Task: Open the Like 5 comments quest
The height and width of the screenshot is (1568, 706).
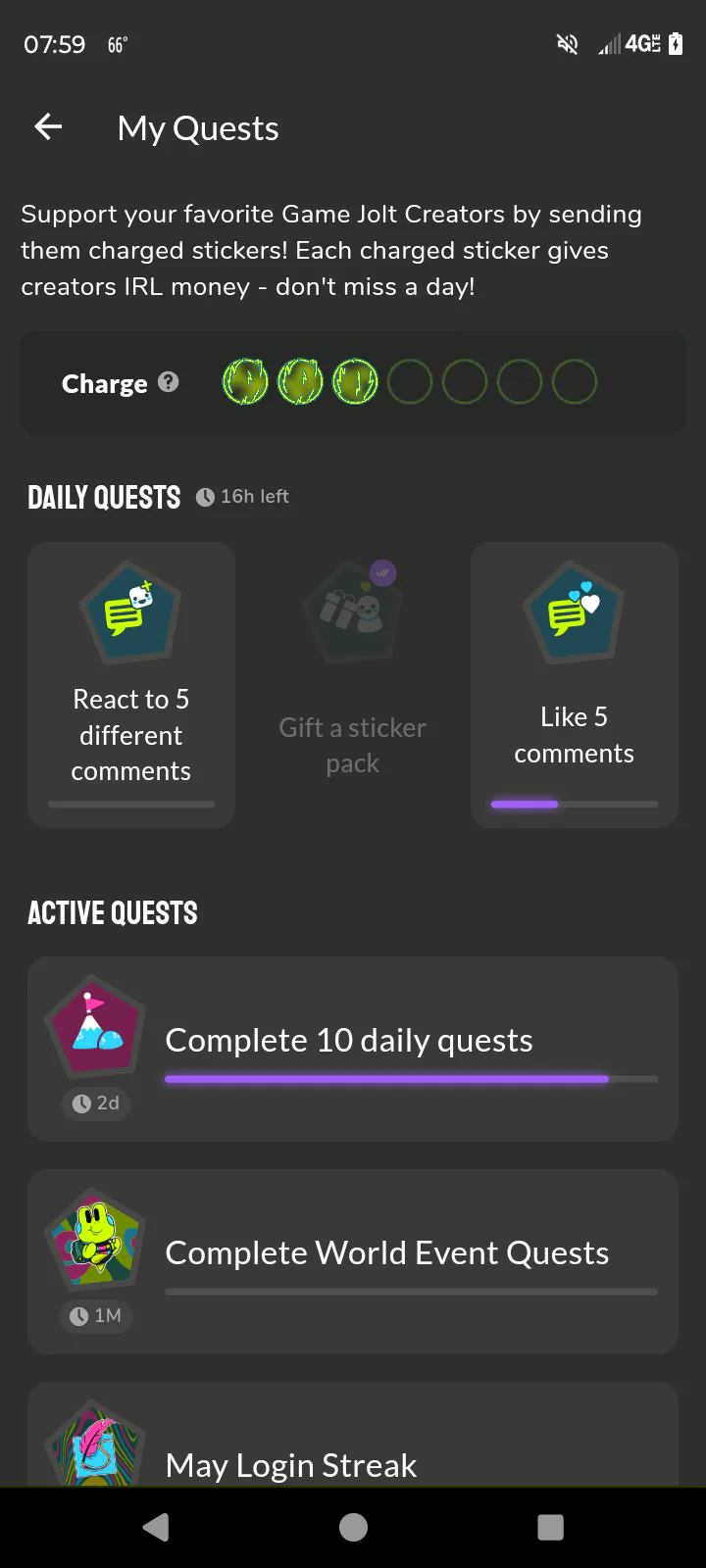Action: tap(575, 685)
